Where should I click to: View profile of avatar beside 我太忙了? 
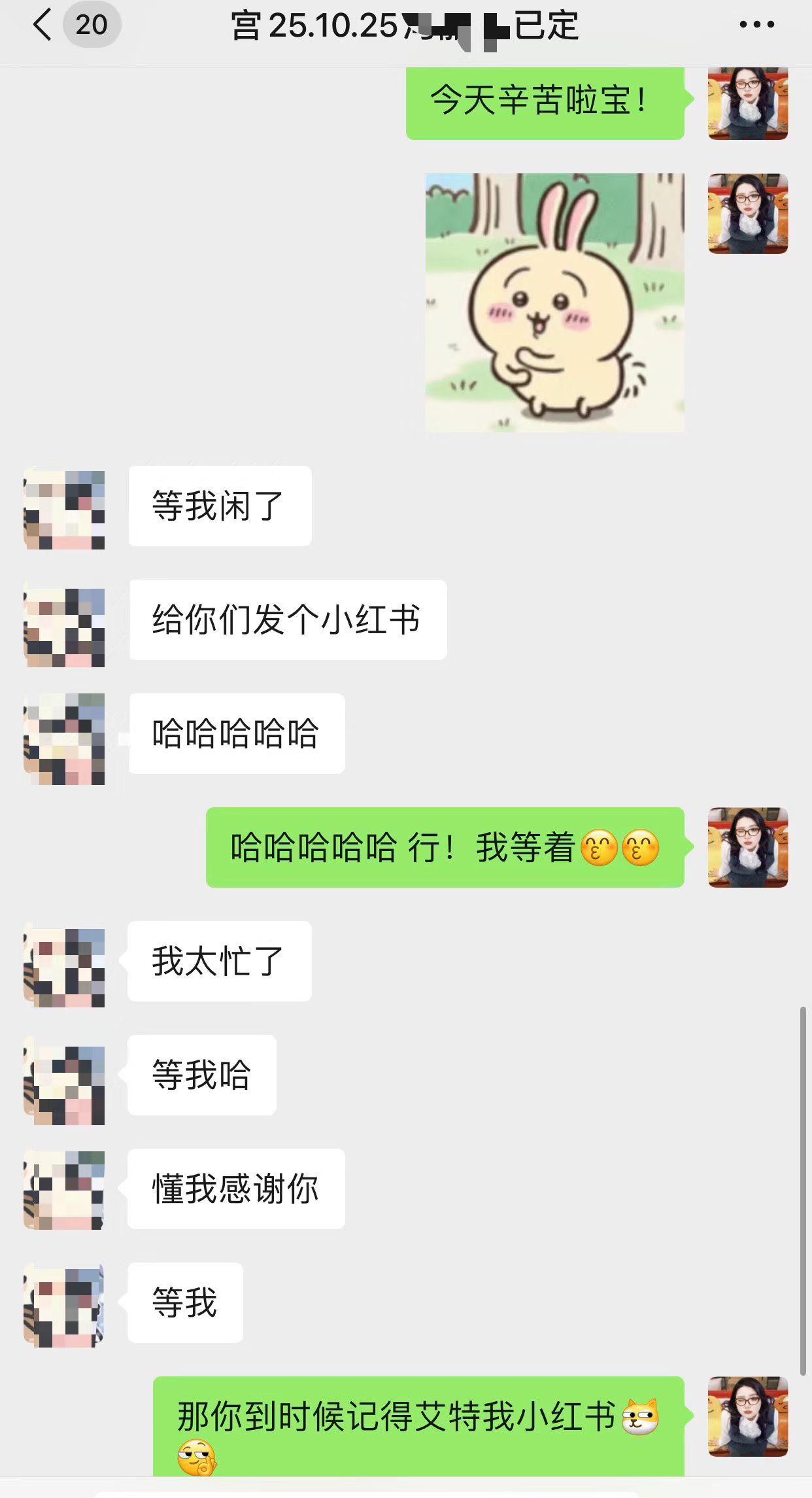[x=65, y=967]
